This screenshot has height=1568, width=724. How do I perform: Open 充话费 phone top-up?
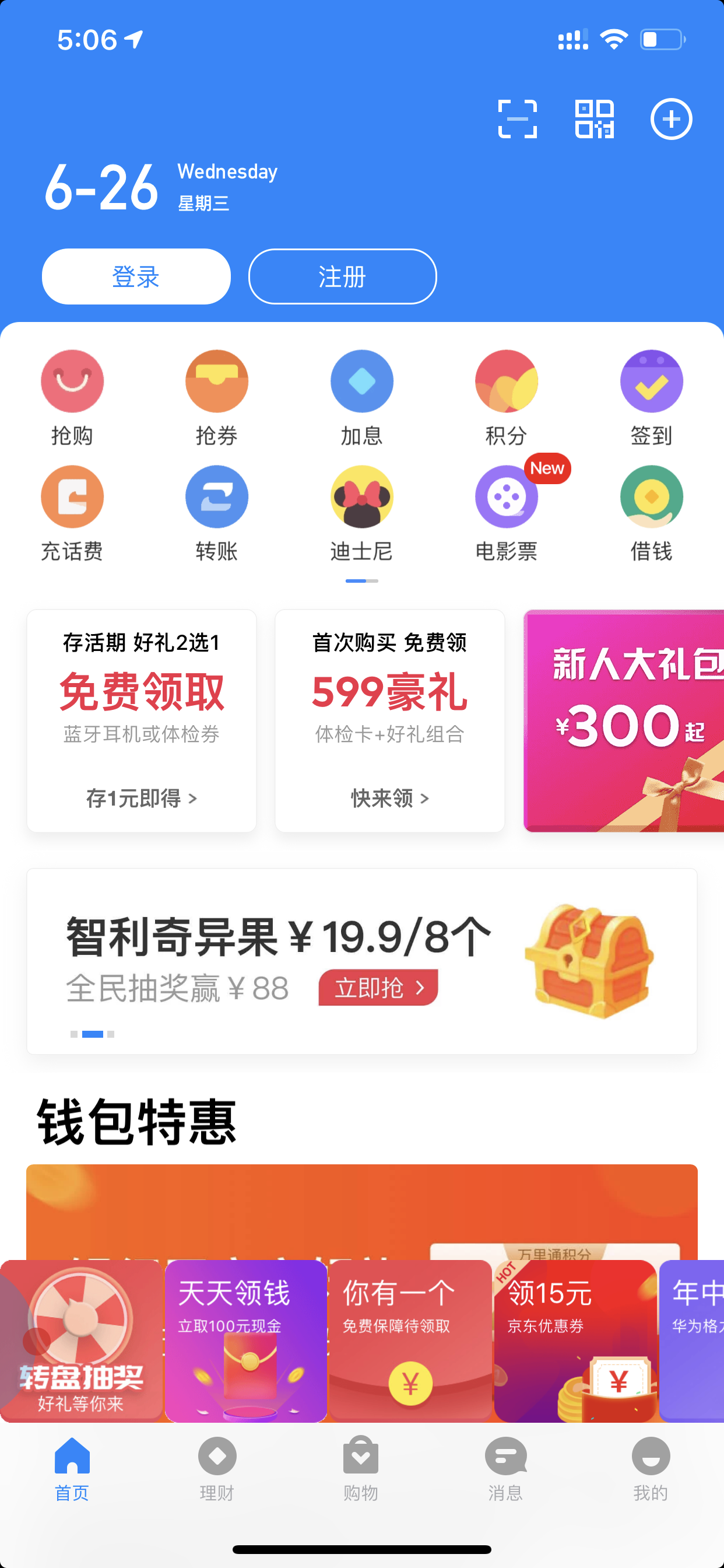coord(72,514)
